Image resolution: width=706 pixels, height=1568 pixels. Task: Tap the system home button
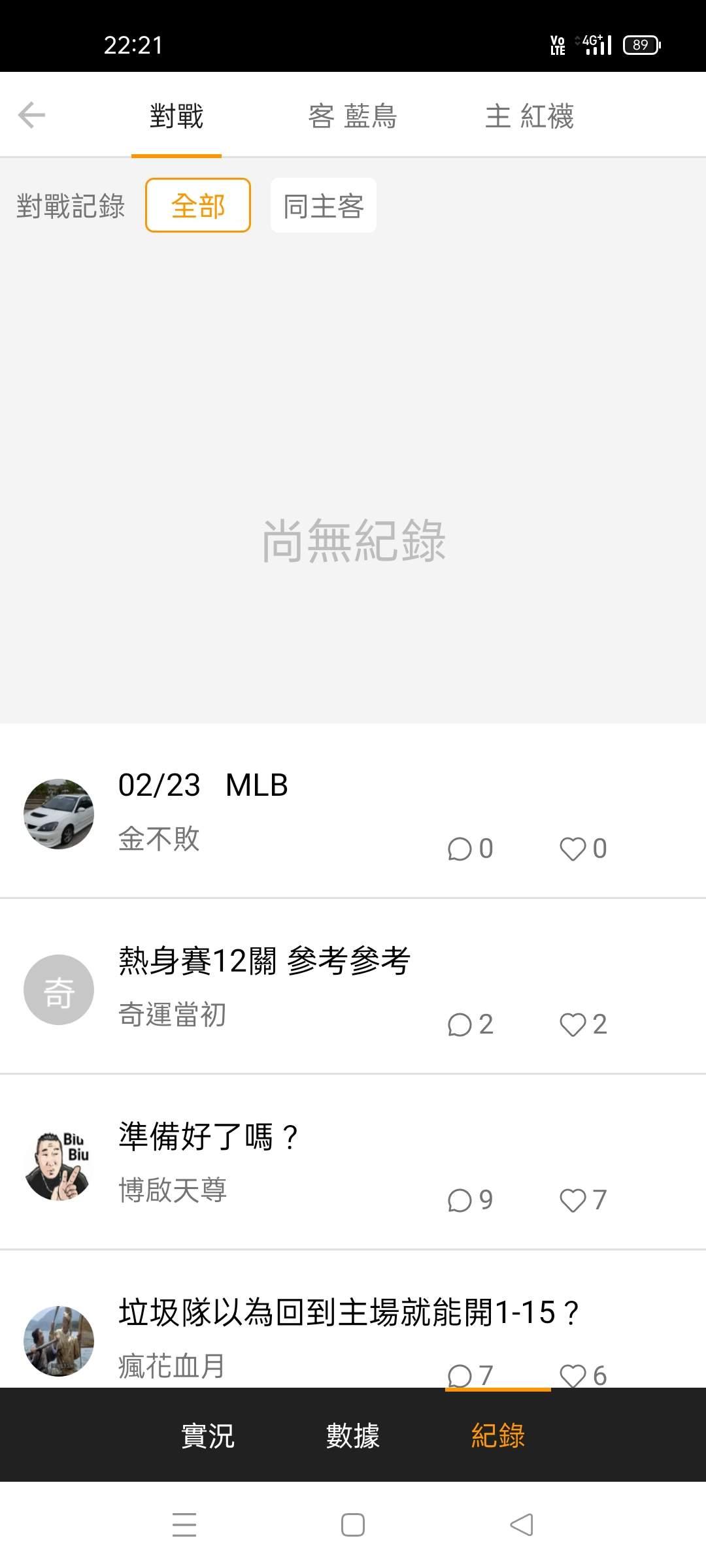click(352, 1525)
